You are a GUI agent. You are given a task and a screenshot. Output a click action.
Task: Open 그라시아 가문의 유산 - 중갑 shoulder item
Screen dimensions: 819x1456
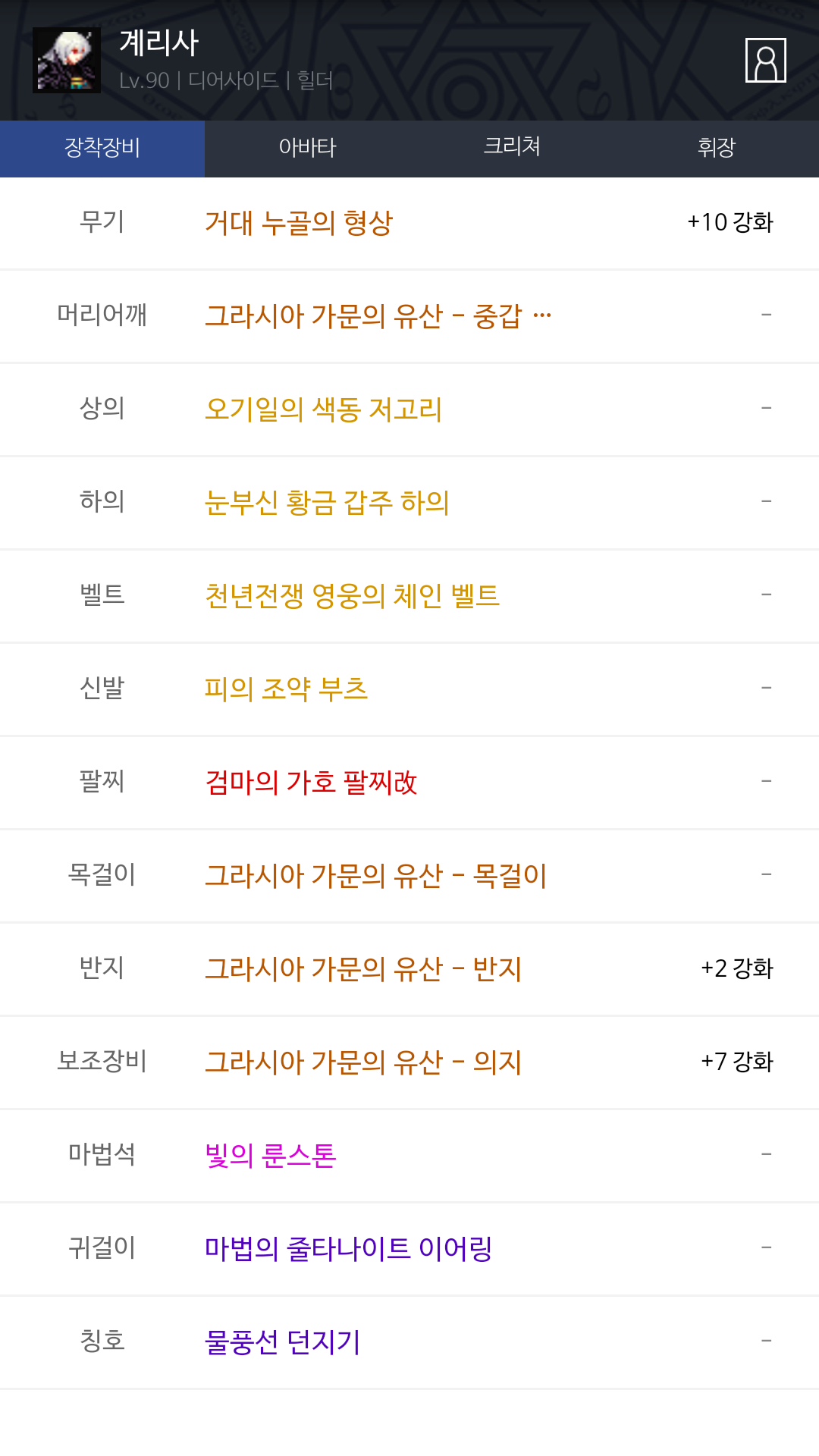click(x=378, y=316)
